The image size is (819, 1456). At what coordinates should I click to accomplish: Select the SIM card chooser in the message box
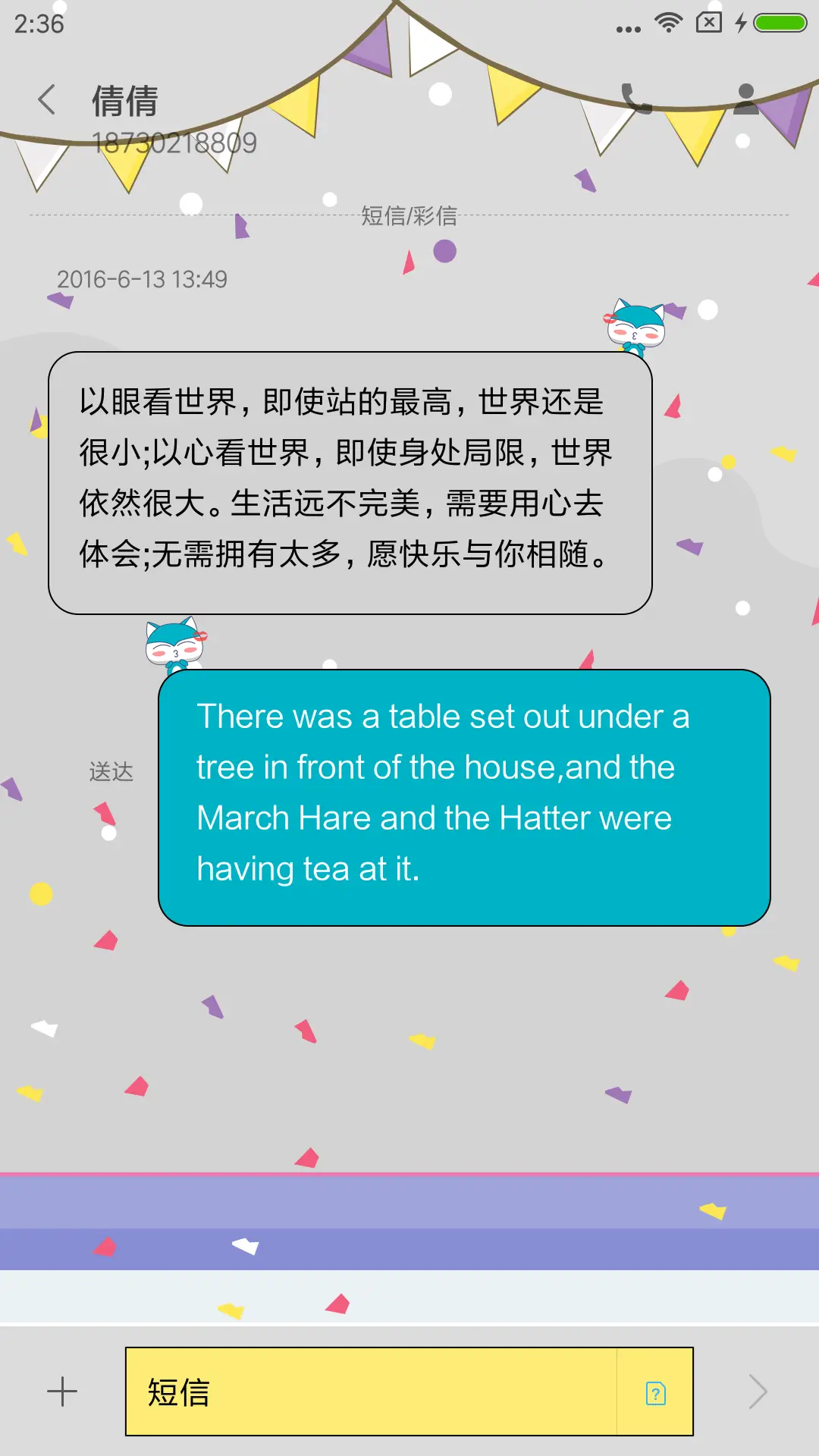[x=655, y=1392]
